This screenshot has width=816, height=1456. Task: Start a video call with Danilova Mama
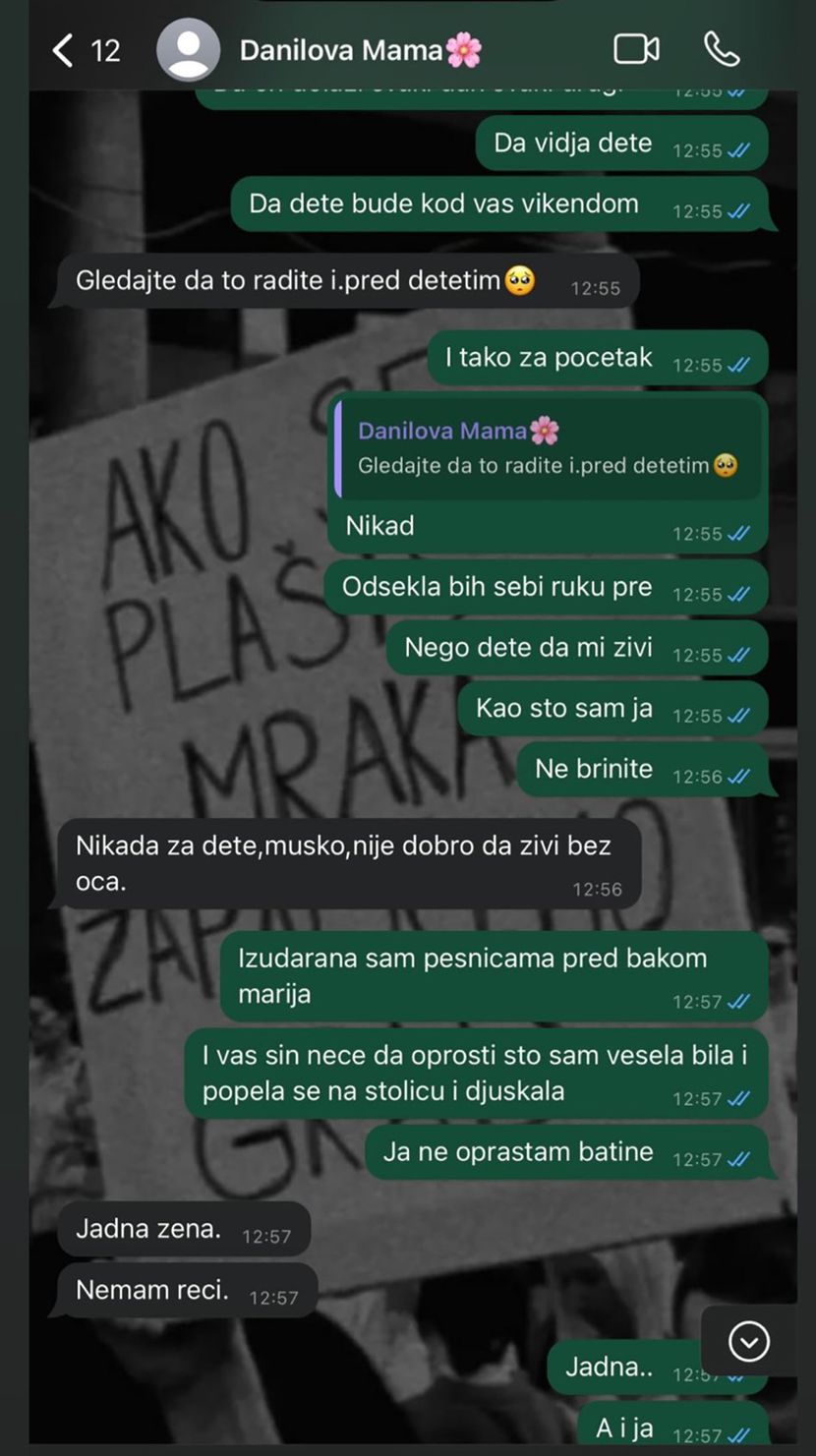click(636, 49)
